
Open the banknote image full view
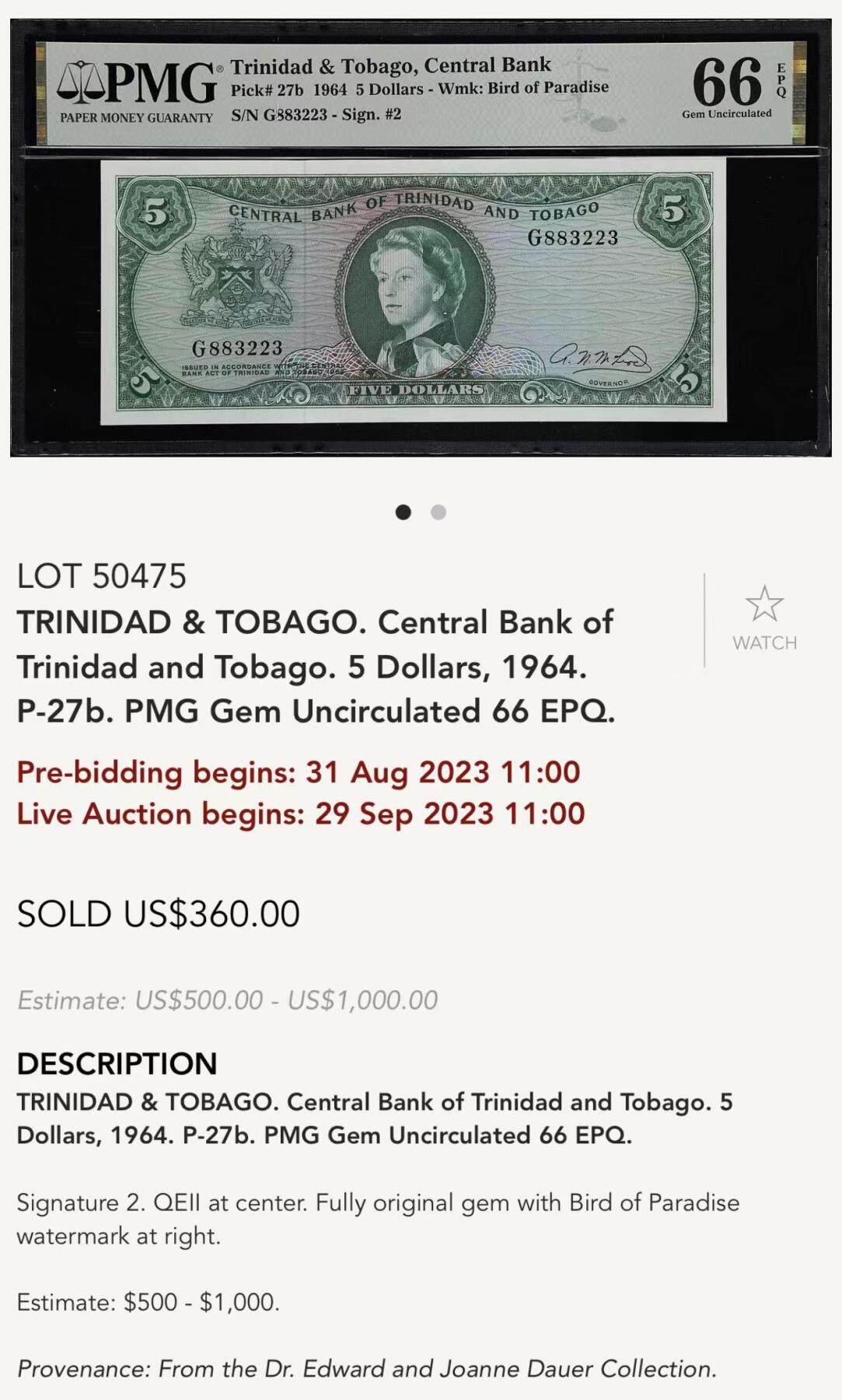(x=420, y=240)
